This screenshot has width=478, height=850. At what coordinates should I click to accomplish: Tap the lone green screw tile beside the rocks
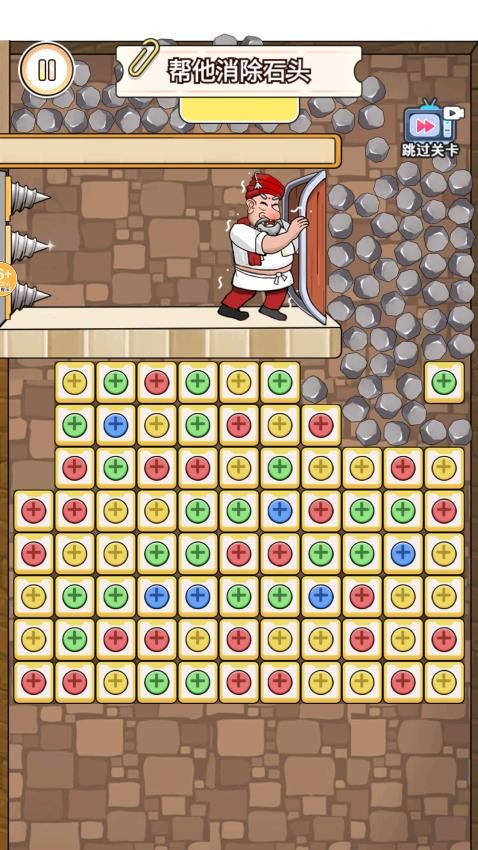click(x=444, y=382)
